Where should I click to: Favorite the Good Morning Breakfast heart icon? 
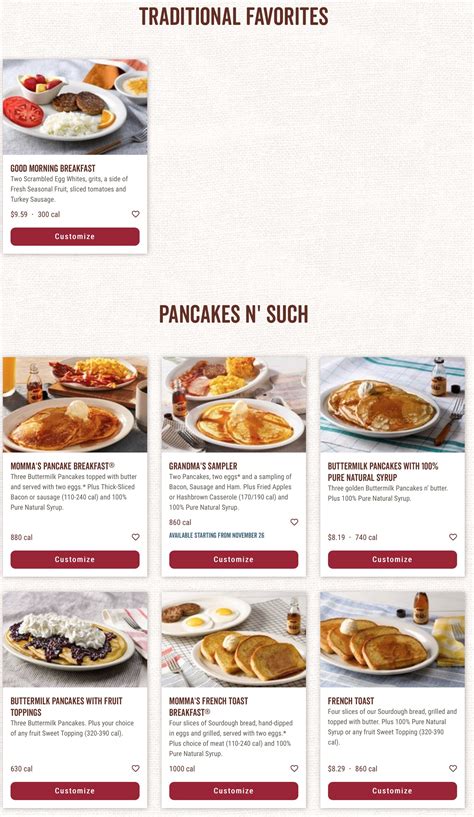coord(135,214)
